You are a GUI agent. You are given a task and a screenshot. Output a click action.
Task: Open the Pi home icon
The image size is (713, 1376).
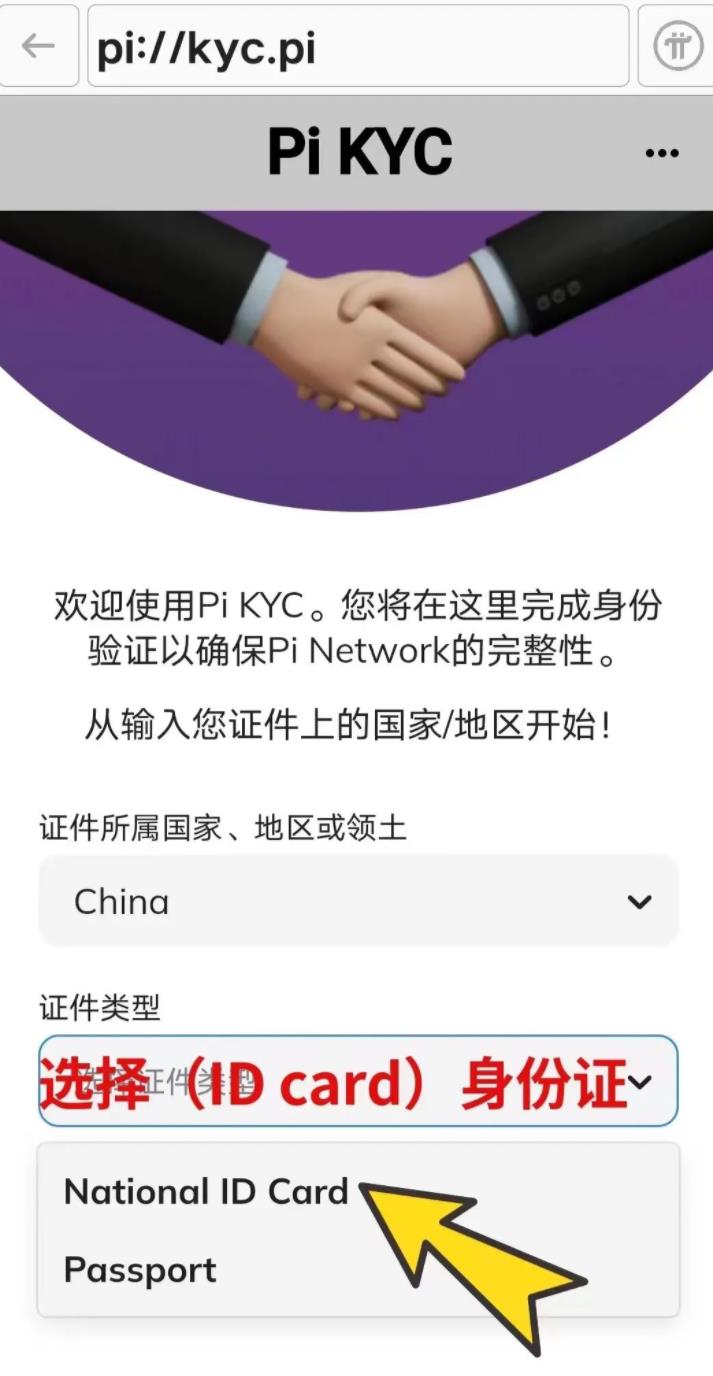(x=679, y=46)
